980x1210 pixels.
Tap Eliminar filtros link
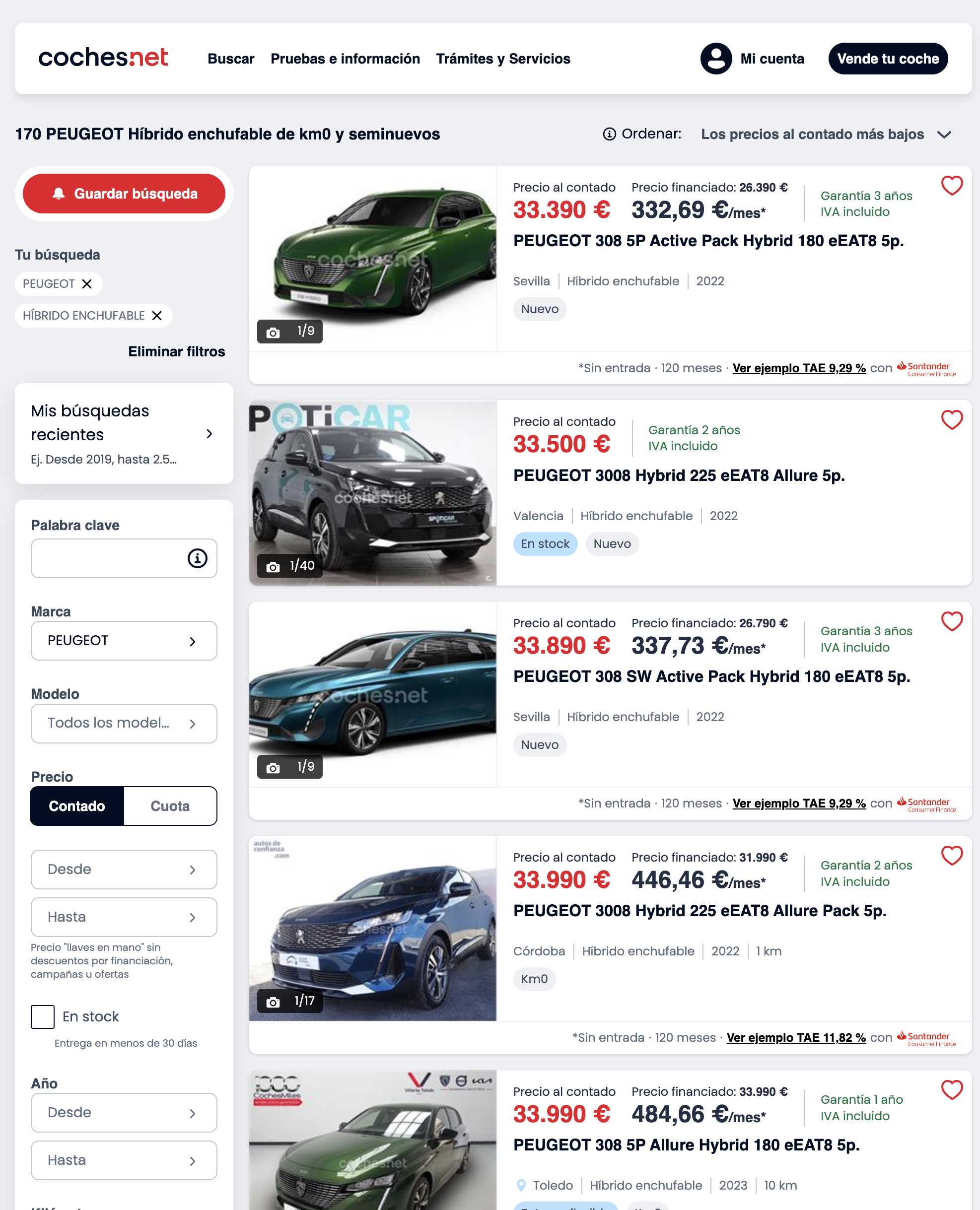pos(176,351)
